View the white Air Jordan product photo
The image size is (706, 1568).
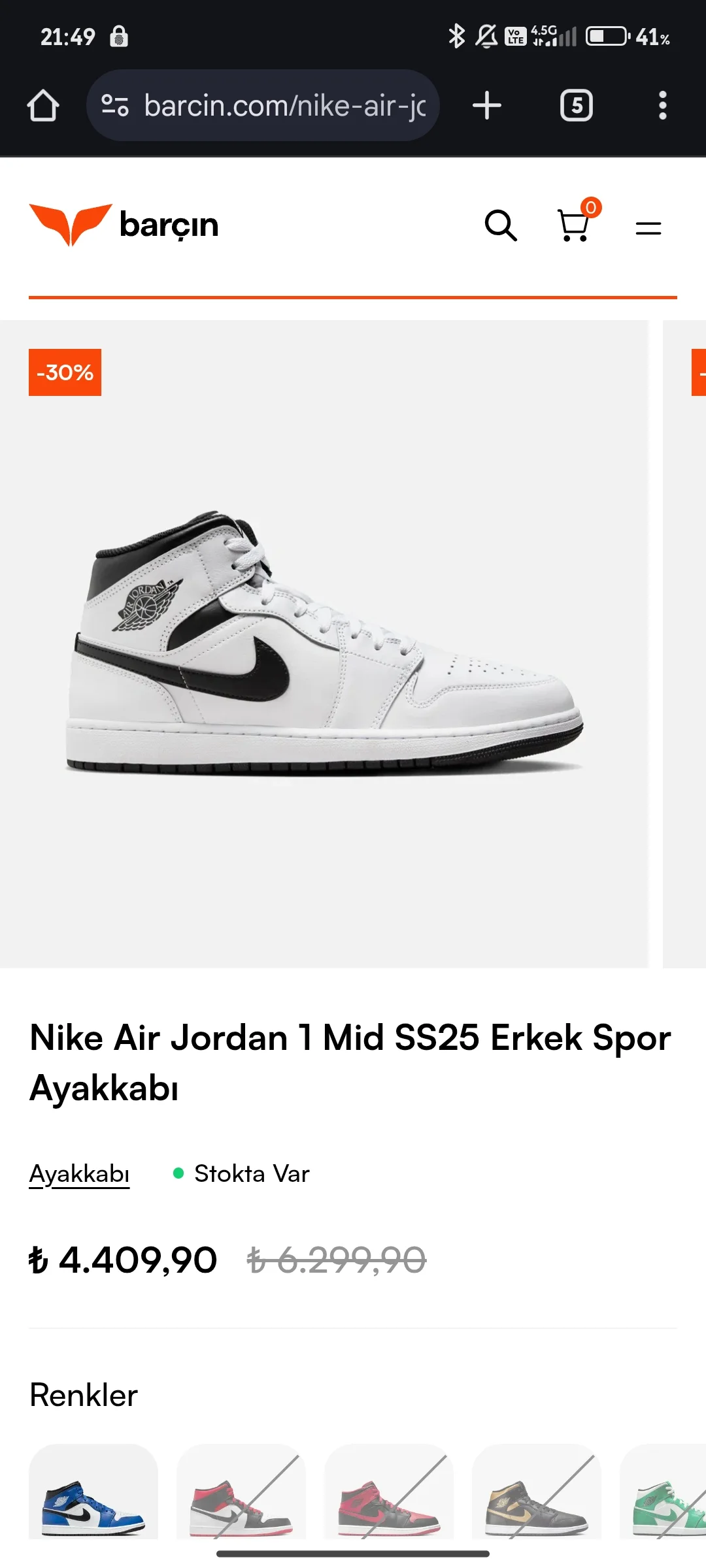click(x=324, y=644)
